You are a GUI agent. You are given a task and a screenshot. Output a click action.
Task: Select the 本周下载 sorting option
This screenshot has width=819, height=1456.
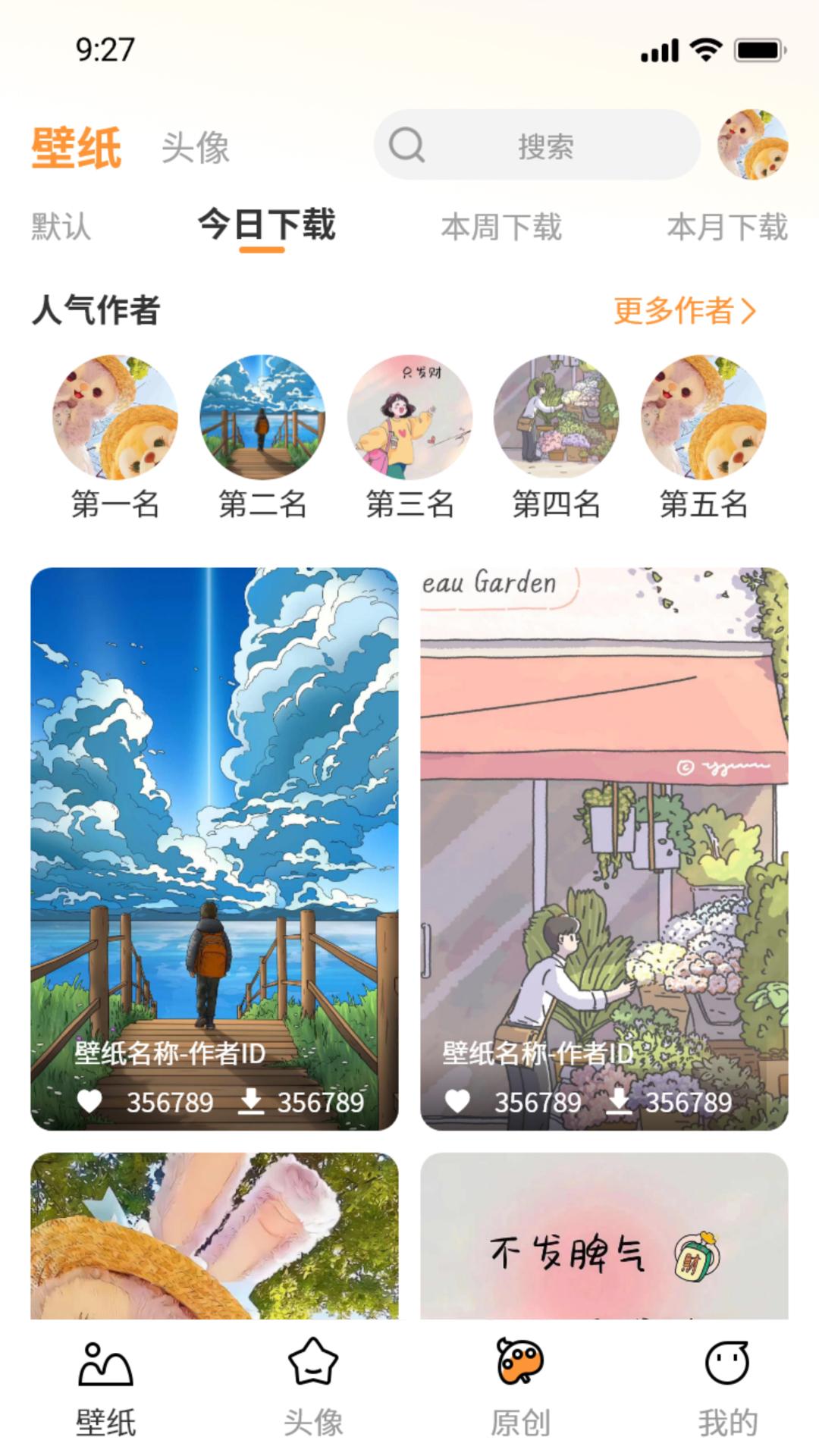(x=502, y=224)
